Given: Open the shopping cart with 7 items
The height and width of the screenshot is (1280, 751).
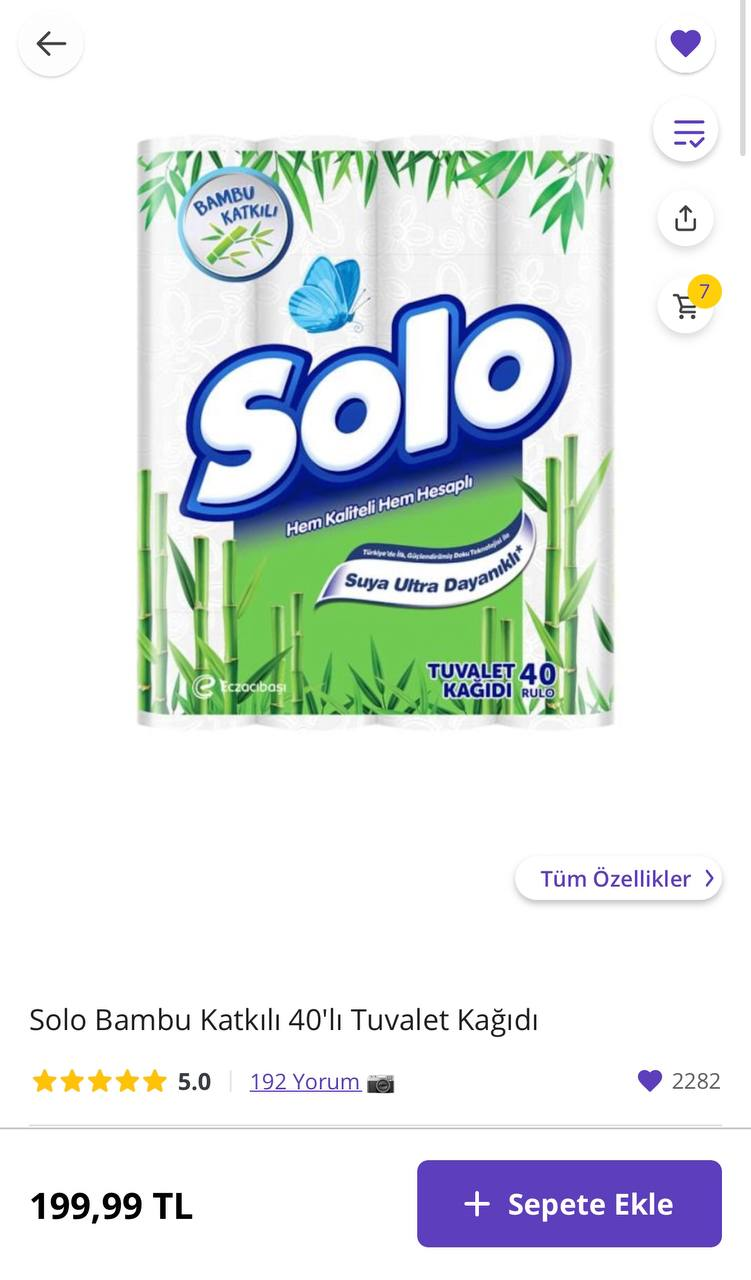Looking at the screenshot, I should (687, 305).
